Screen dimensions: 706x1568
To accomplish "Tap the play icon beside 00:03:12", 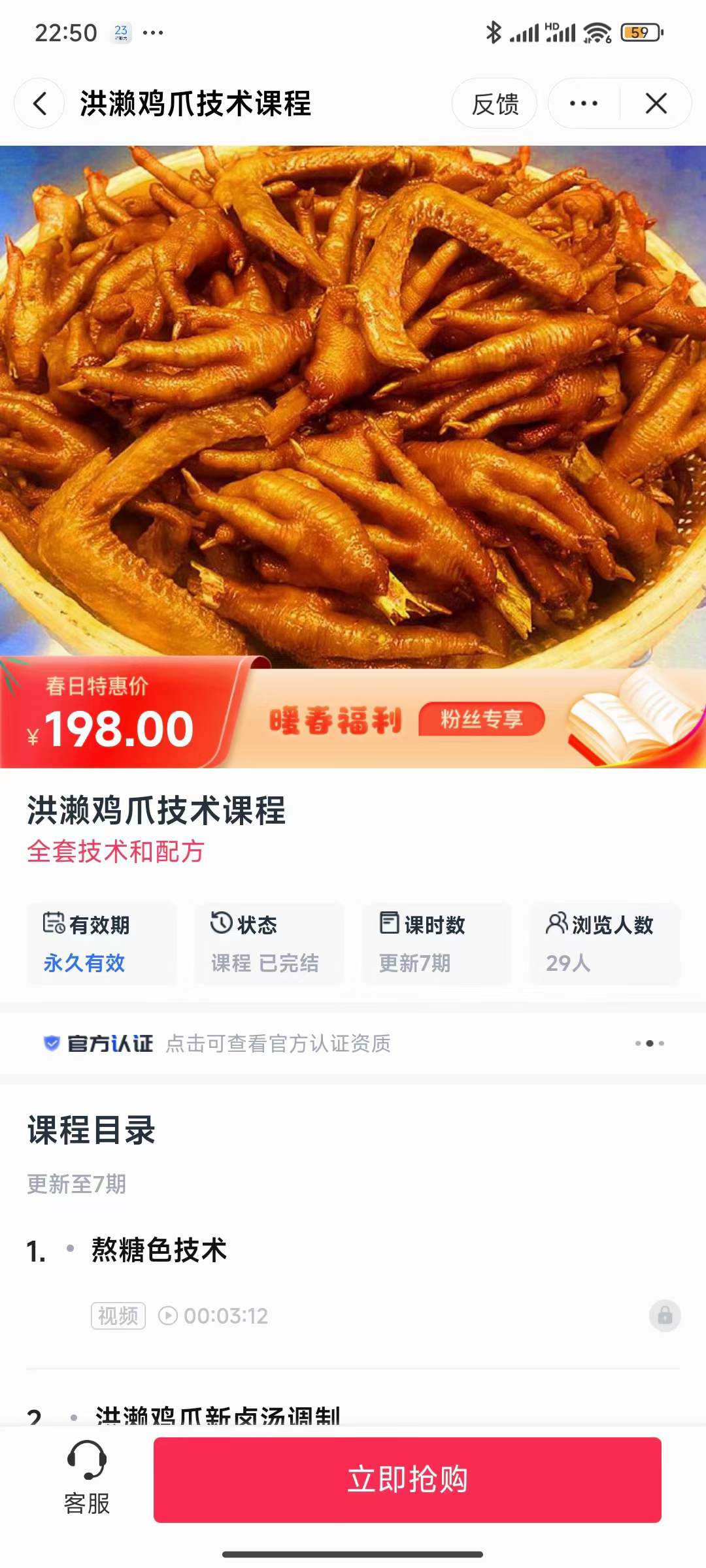I will pos(169,1316).
